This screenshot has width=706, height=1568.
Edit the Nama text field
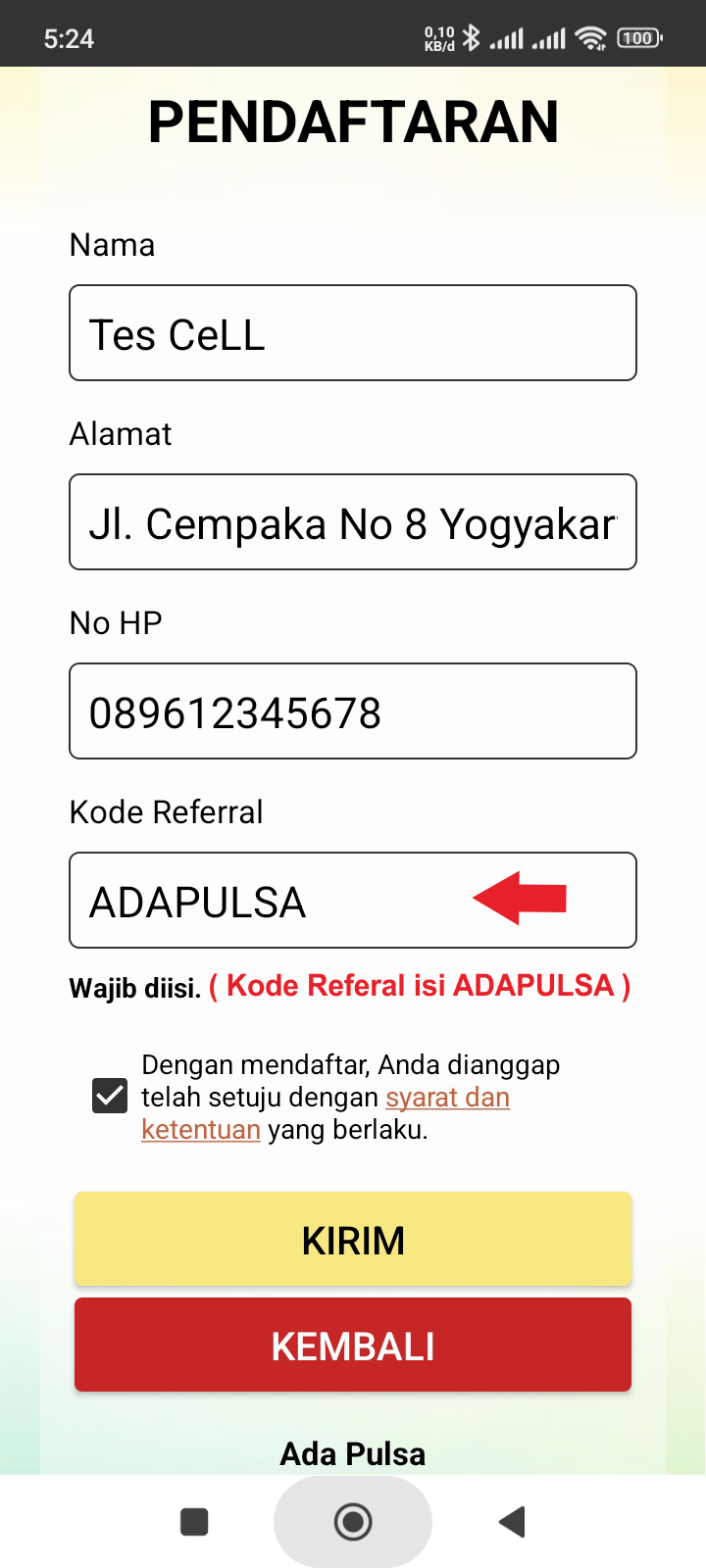(x=353, y=333)
